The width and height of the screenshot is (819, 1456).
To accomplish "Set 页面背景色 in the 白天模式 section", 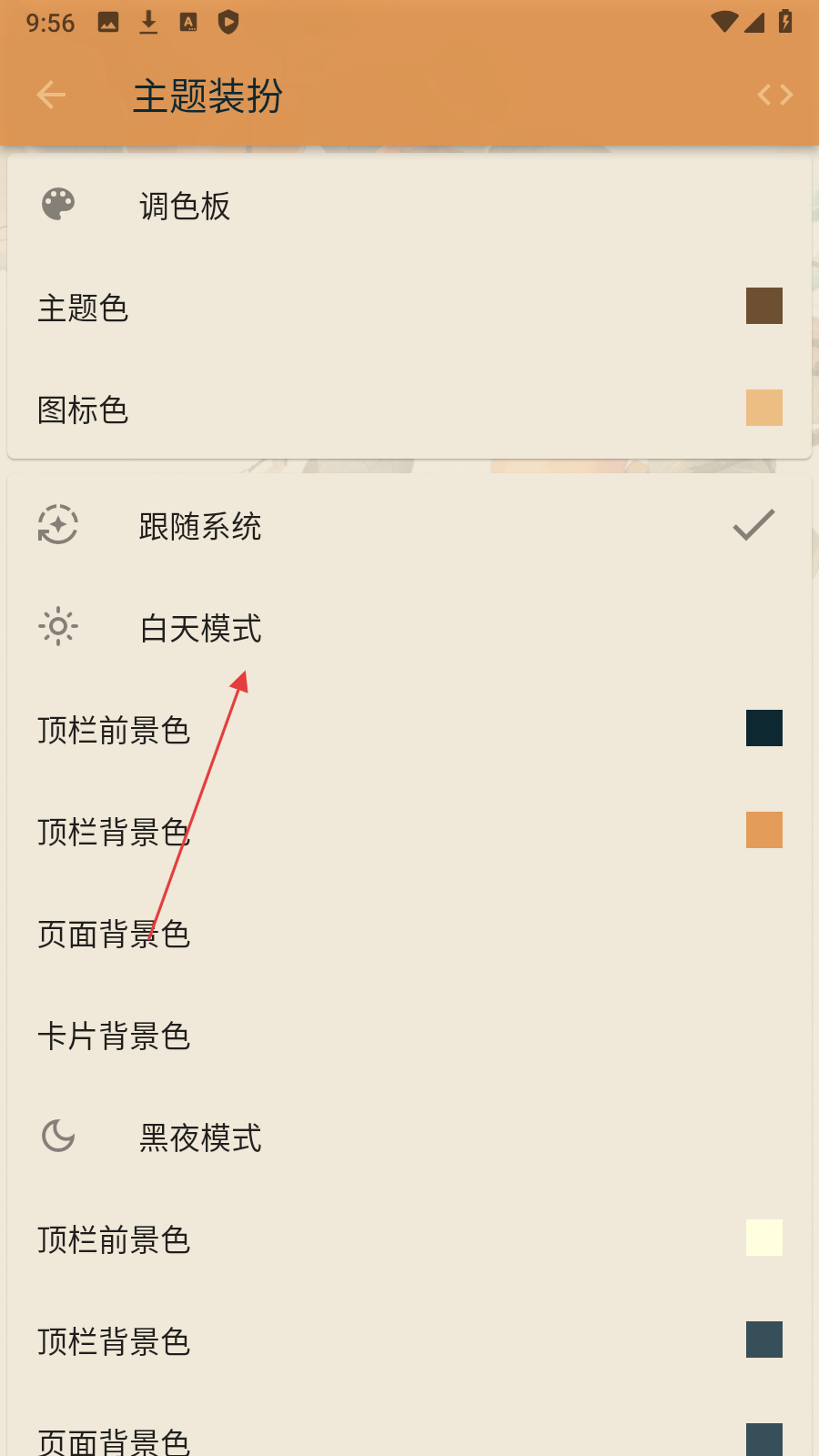I will [409, 934].
